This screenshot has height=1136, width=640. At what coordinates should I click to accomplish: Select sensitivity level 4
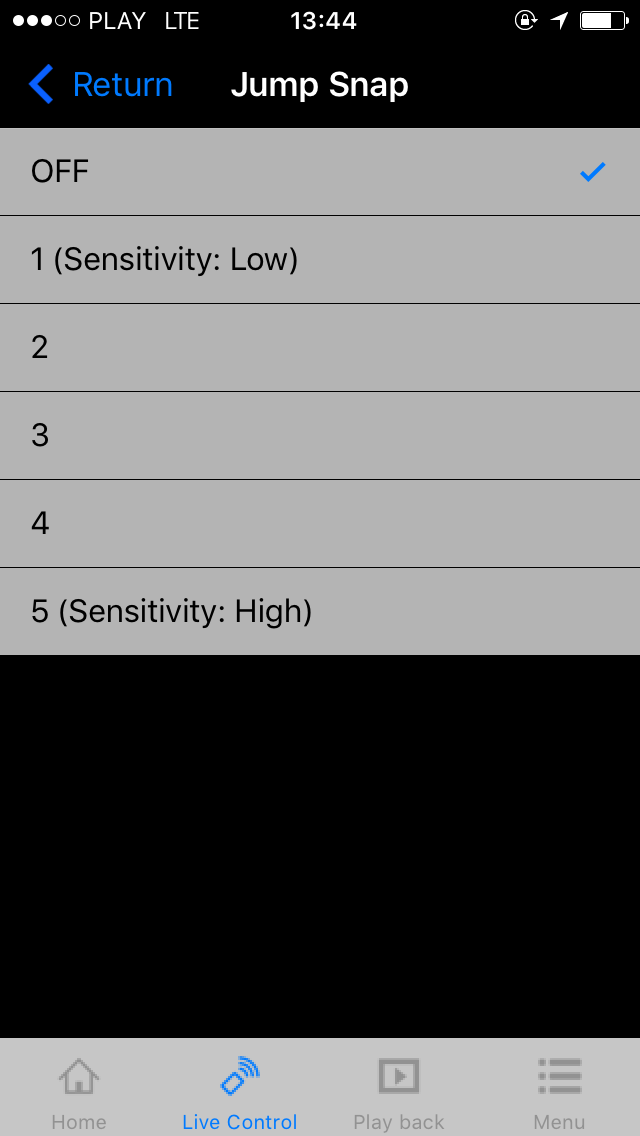point(320,523)
